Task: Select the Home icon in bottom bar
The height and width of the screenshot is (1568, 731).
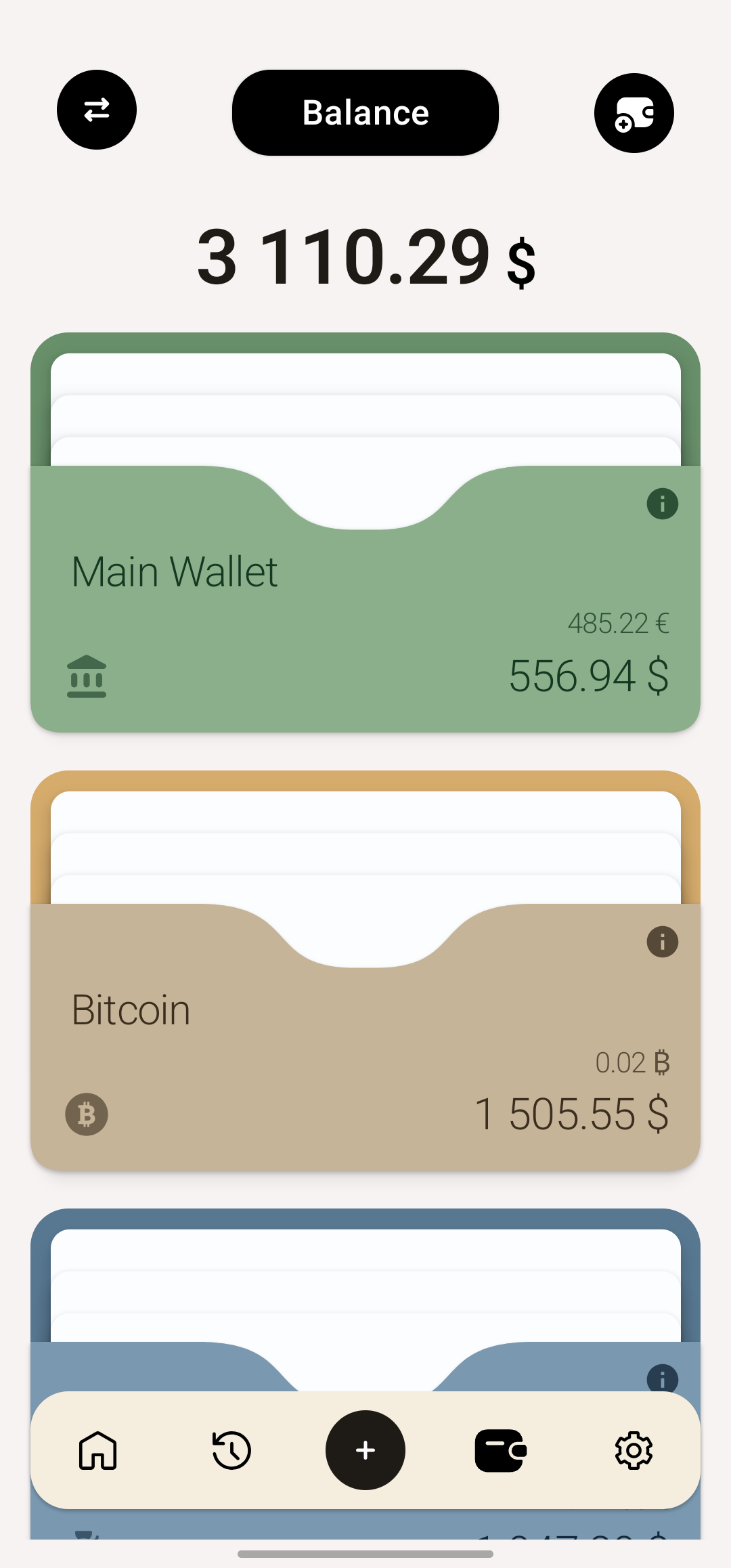Action: point(97,1450)
